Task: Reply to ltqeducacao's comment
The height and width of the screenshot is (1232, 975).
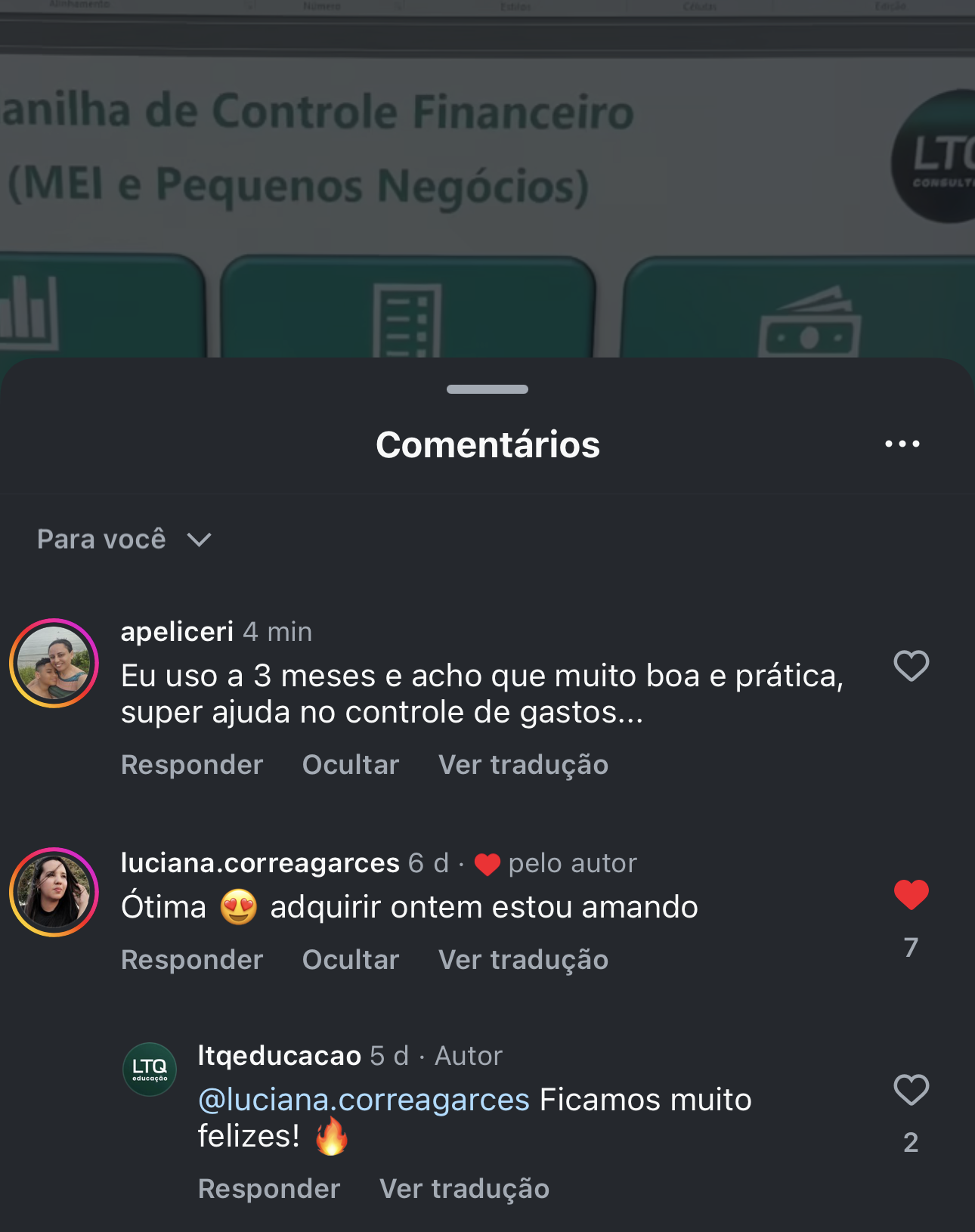Action: pos(269,1189)
